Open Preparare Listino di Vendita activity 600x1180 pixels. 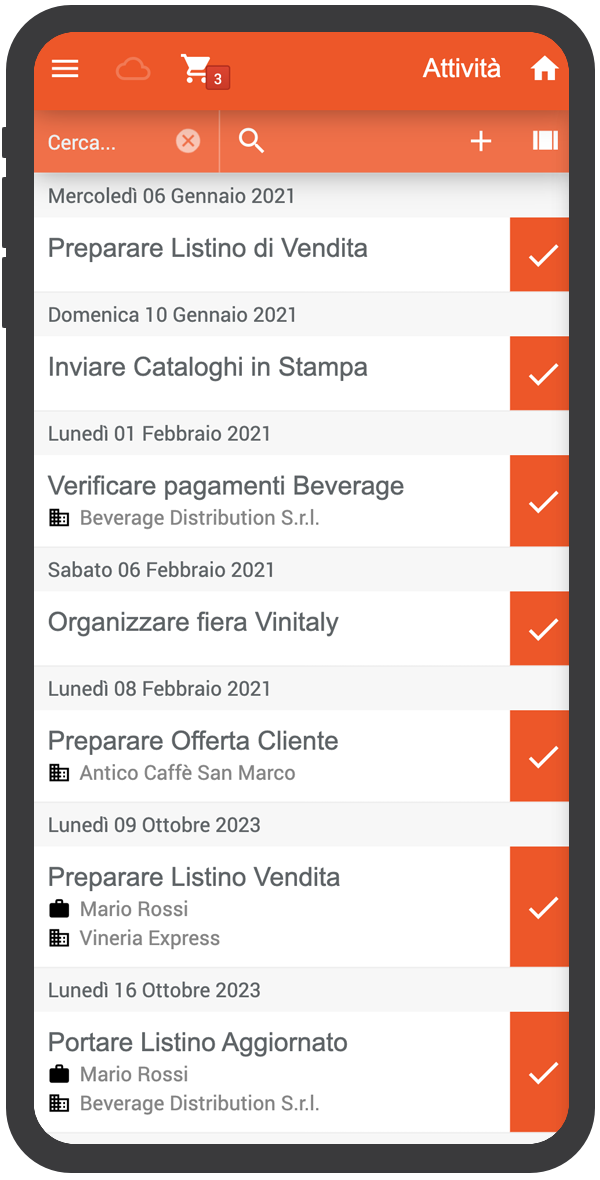(x=272, y=254)
